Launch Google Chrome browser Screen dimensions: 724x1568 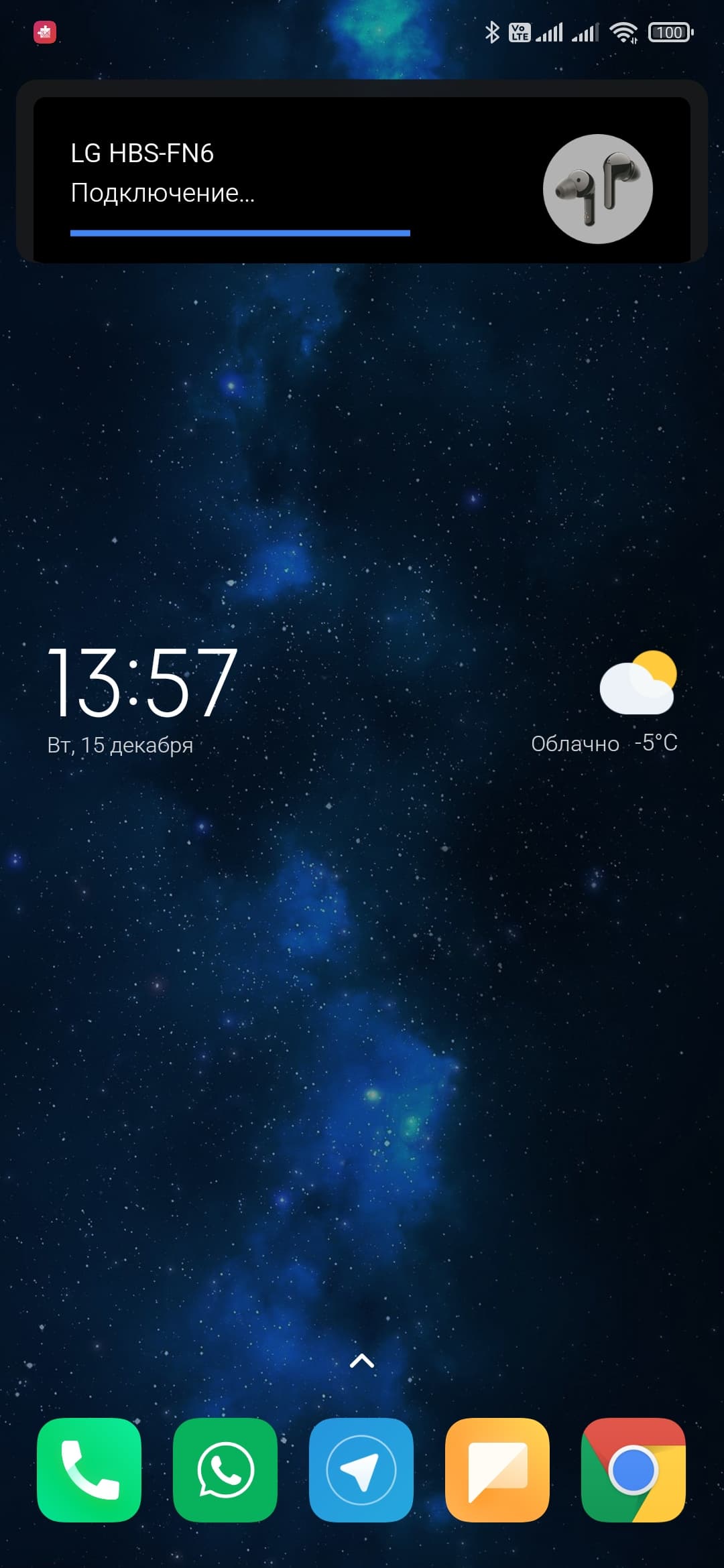click(633, 1469)
